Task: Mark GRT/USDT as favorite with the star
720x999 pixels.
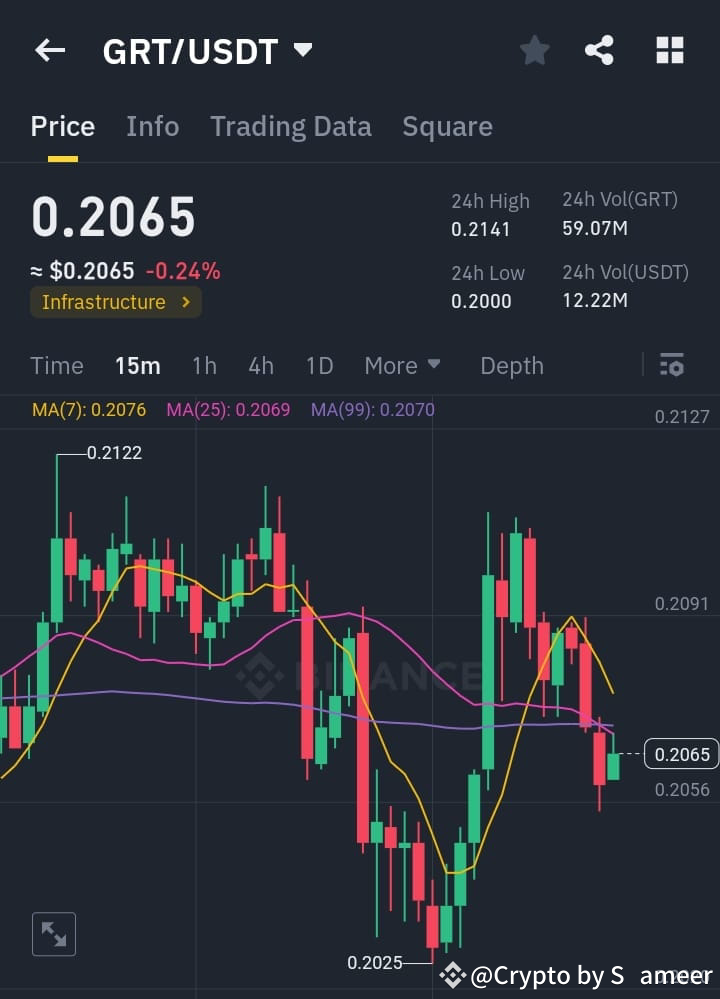Action: [x=534, y=50]
